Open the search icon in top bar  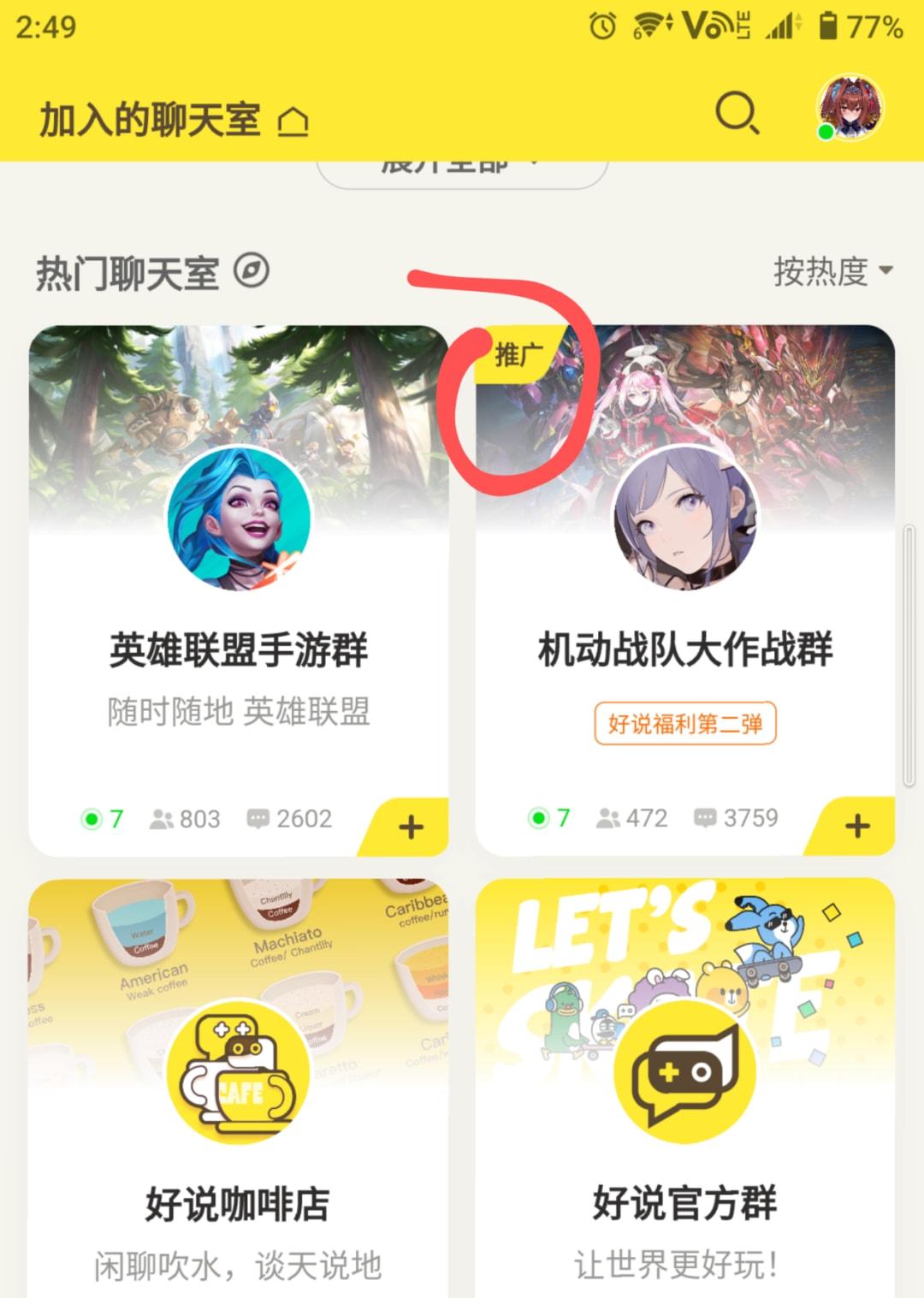click(x=737, y=113)
